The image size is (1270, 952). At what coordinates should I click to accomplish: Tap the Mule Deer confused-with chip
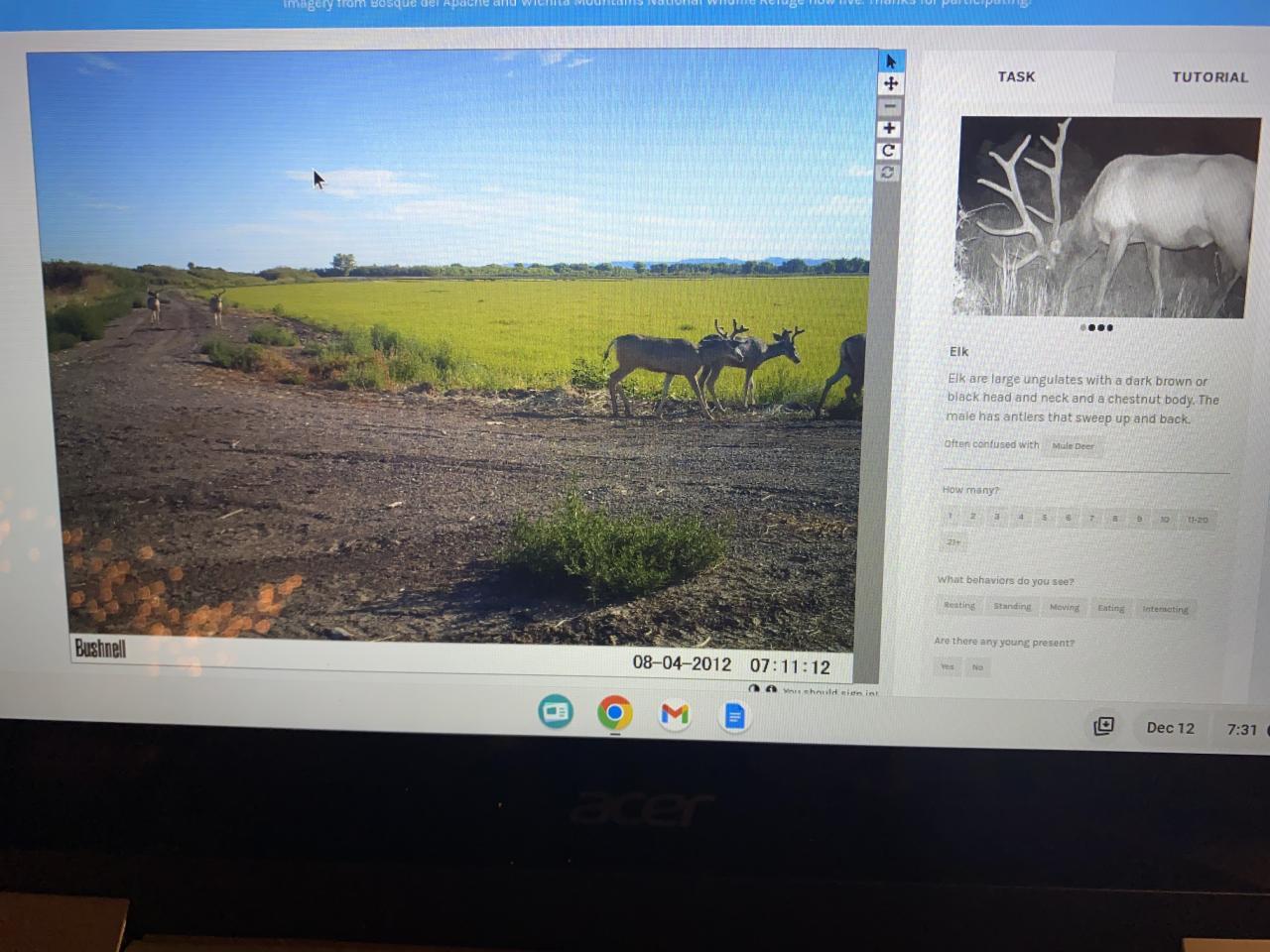[x=1073, y=446]
